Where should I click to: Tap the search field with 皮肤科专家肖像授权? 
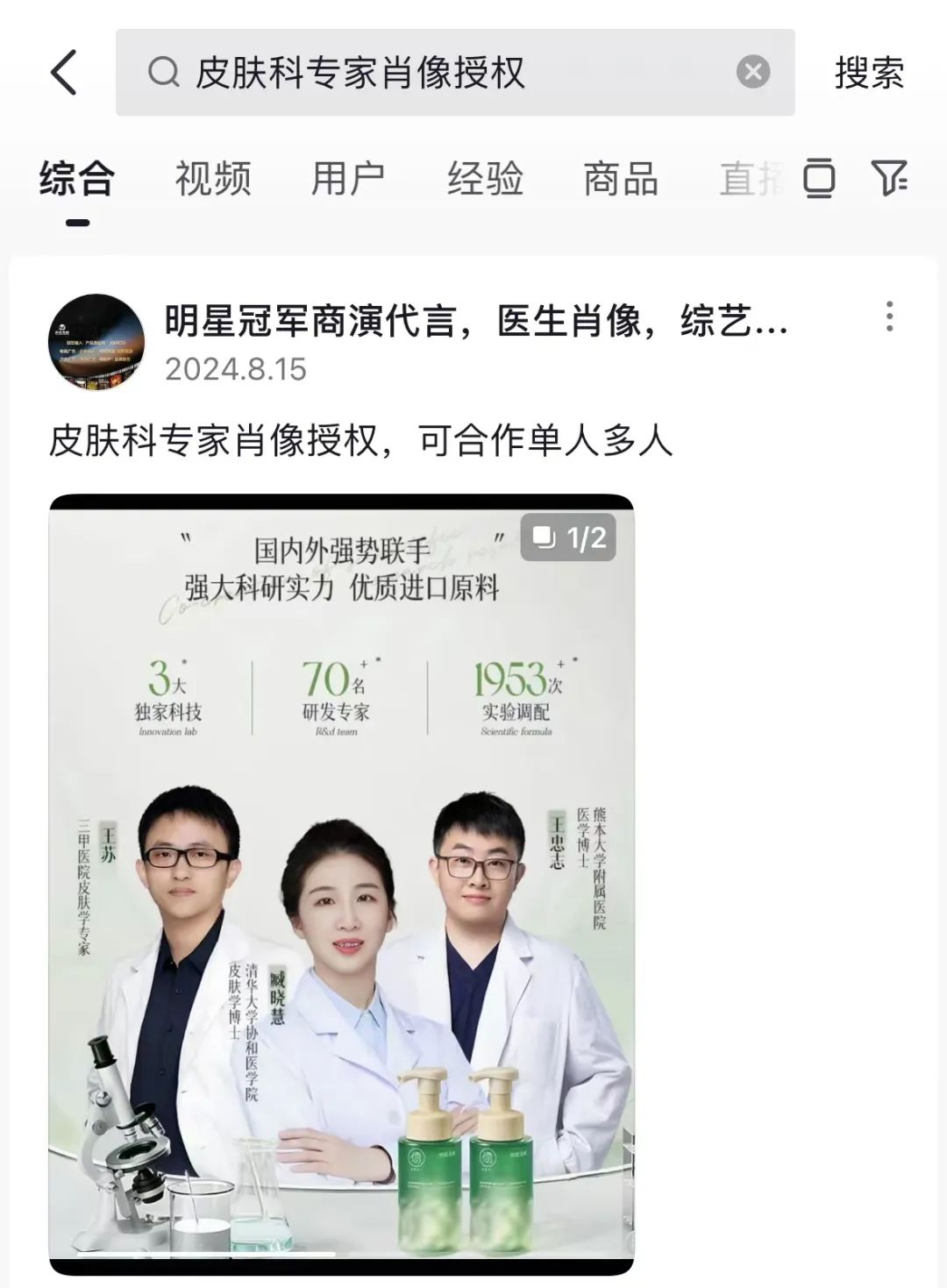click(438, 72)
